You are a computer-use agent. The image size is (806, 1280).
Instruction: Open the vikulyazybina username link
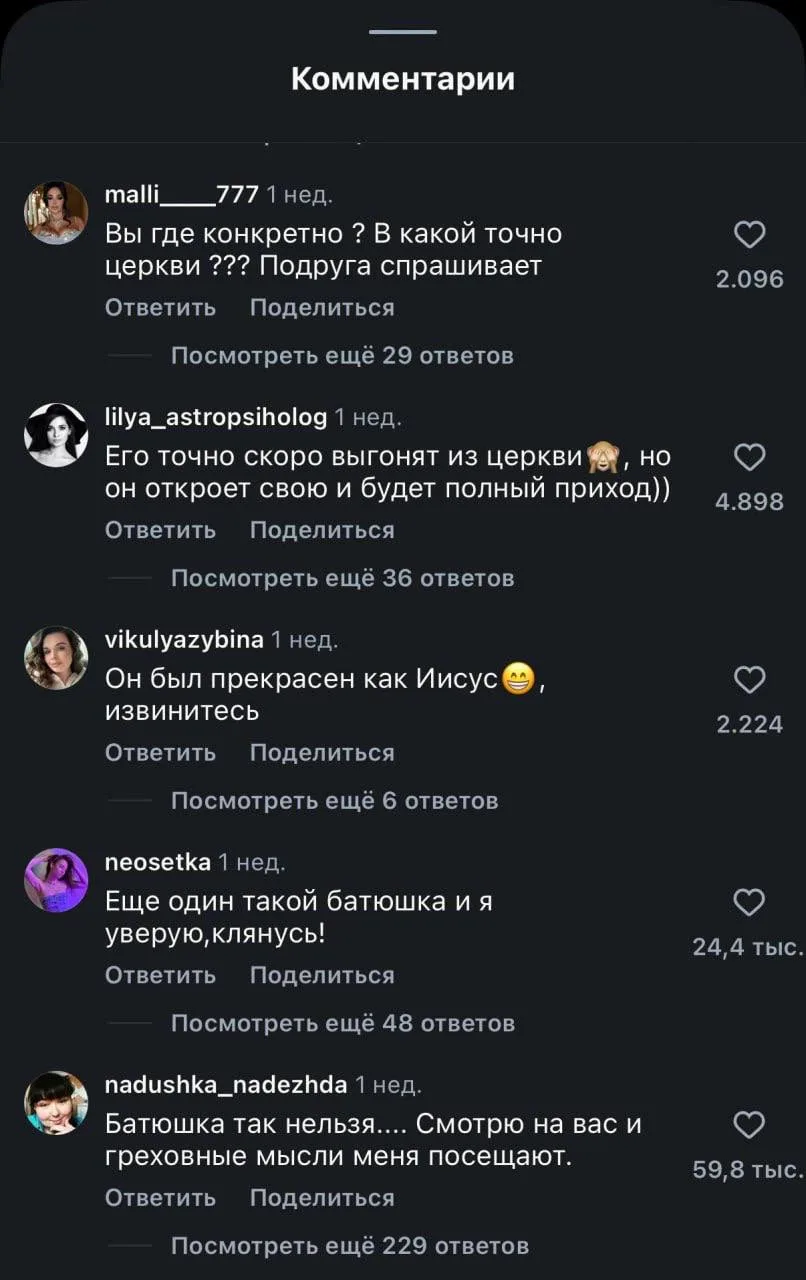[x=184, y=639]
